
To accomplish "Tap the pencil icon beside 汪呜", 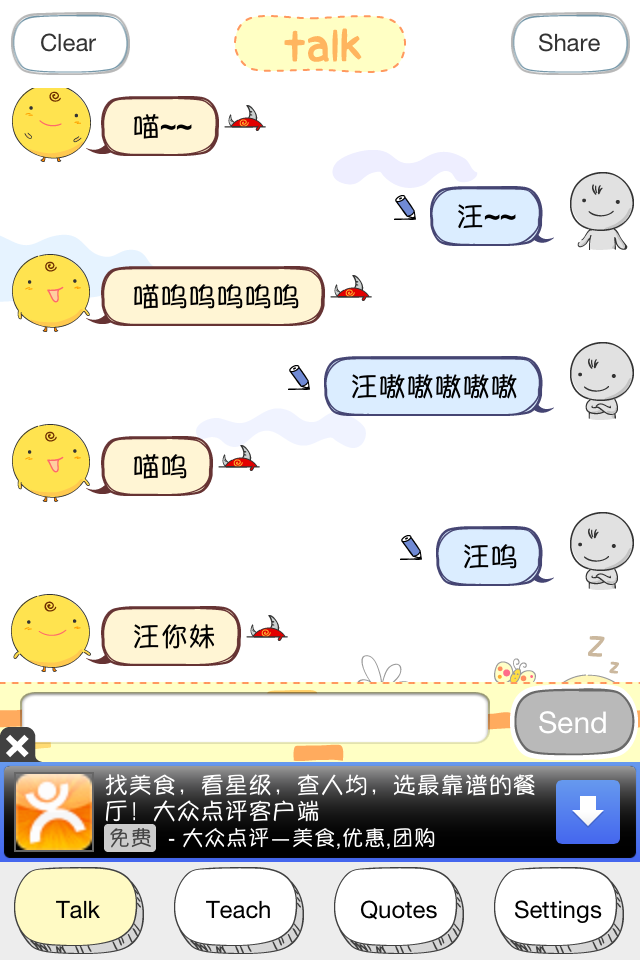I will 411,547.
